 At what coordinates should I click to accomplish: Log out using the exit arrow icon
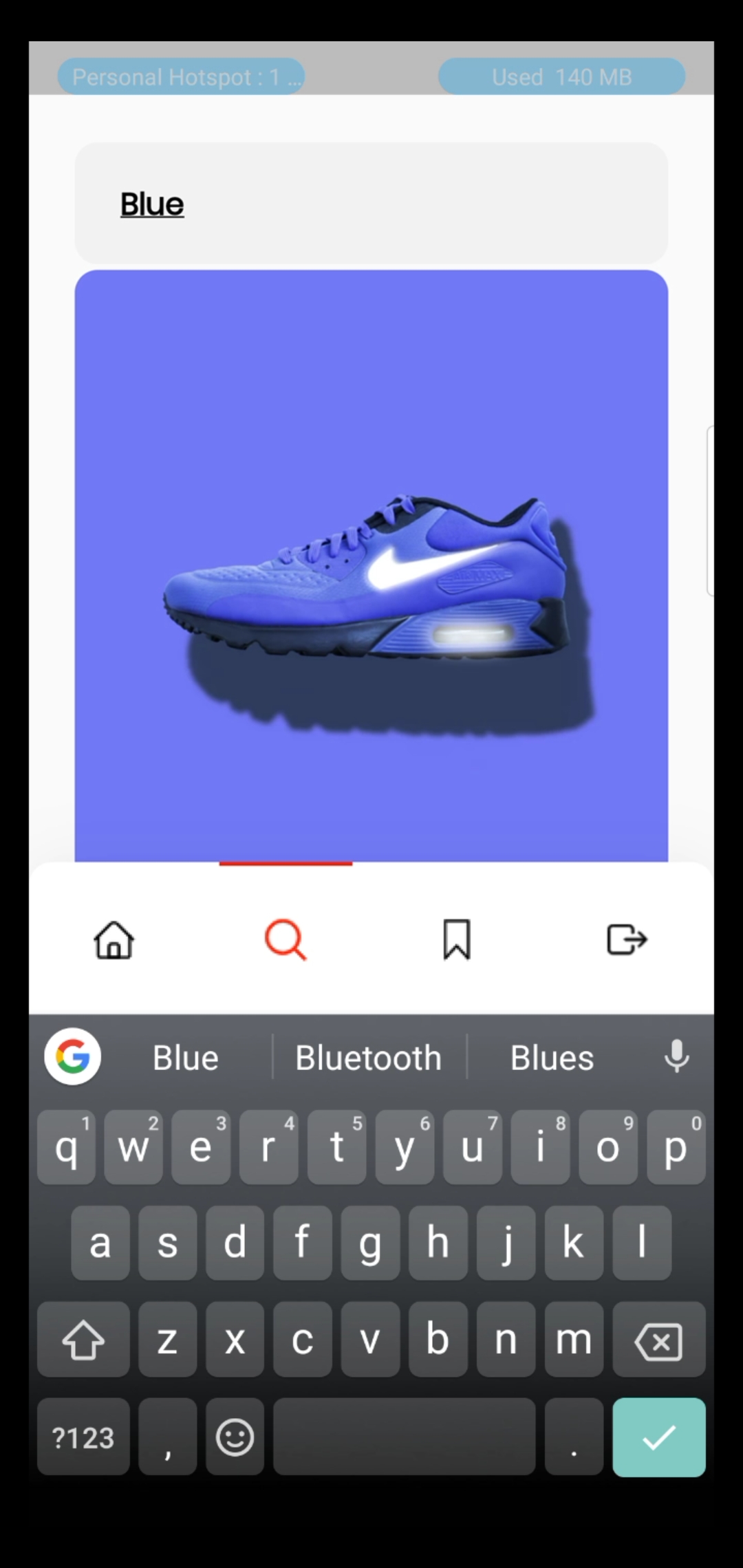click(626, 940)
